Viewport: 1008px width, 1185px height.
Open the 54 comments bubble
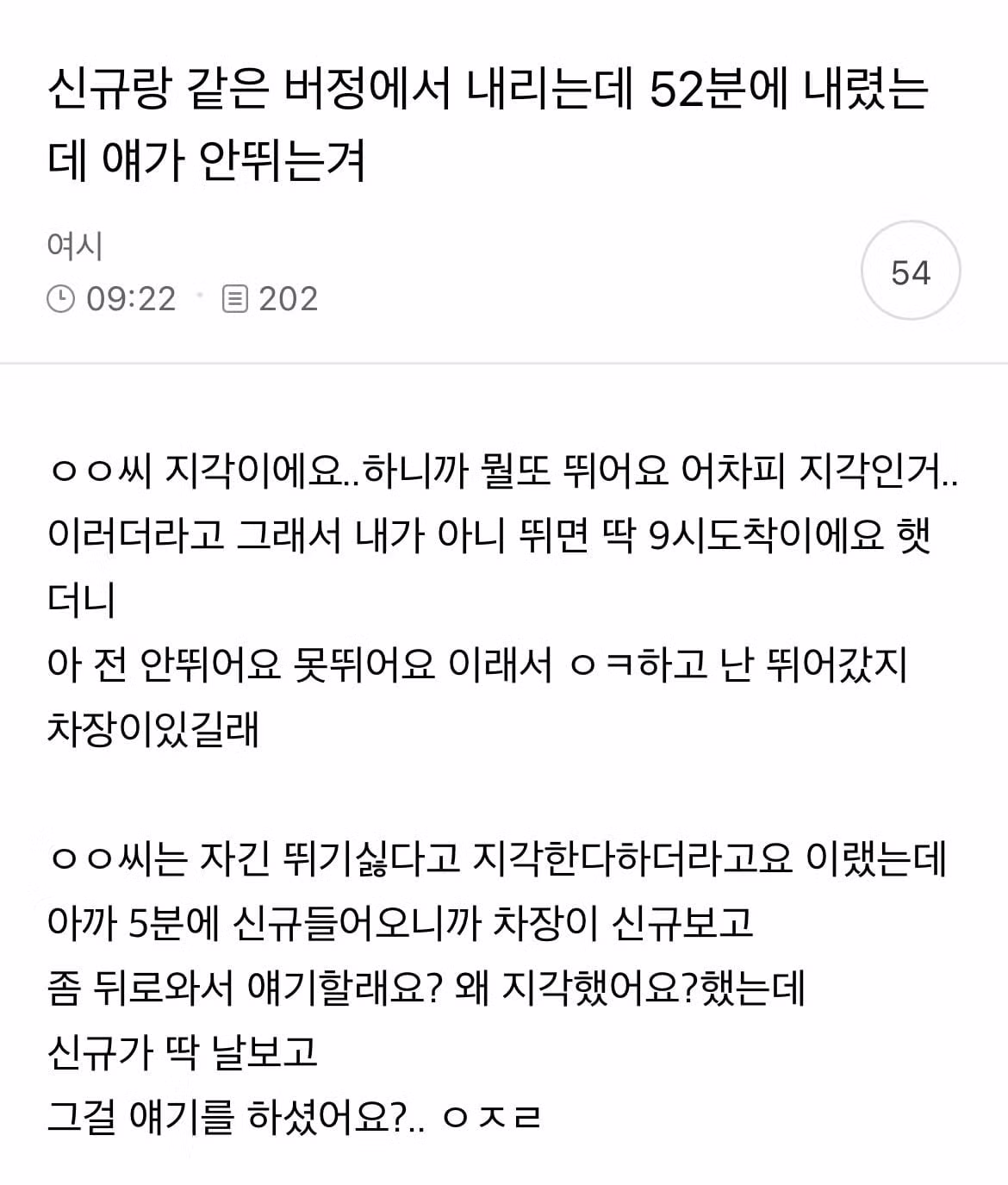pos(911,272)
